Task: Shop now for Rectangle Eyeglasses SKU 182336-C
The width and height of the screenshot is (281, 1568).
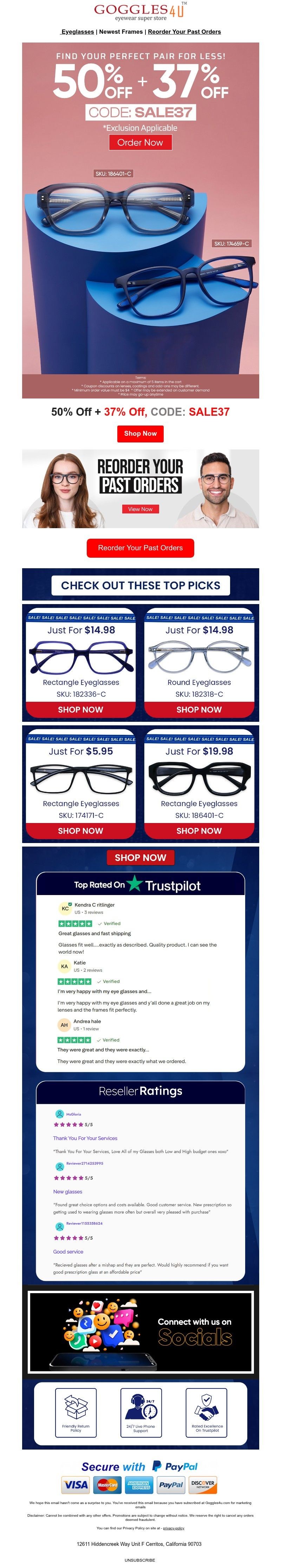Action: [x=80, y=710]
